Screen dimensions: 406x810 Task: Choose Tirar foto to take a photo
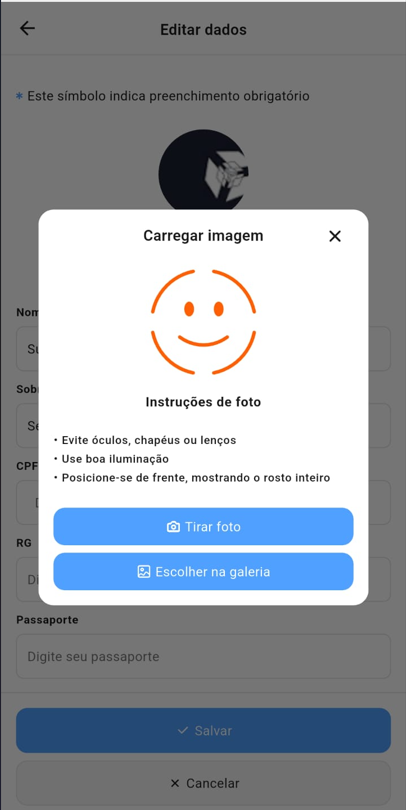[x=204, y=526]
